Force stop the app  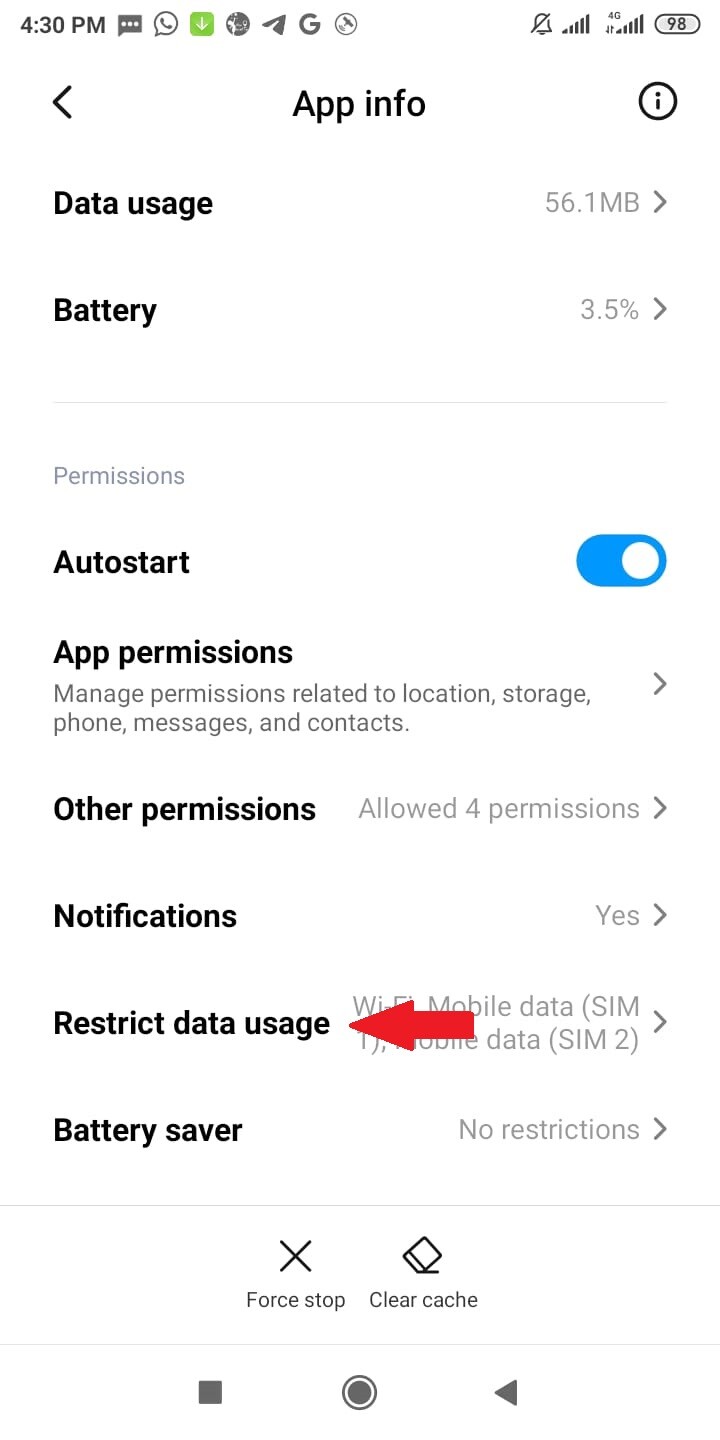(296, 1273)
